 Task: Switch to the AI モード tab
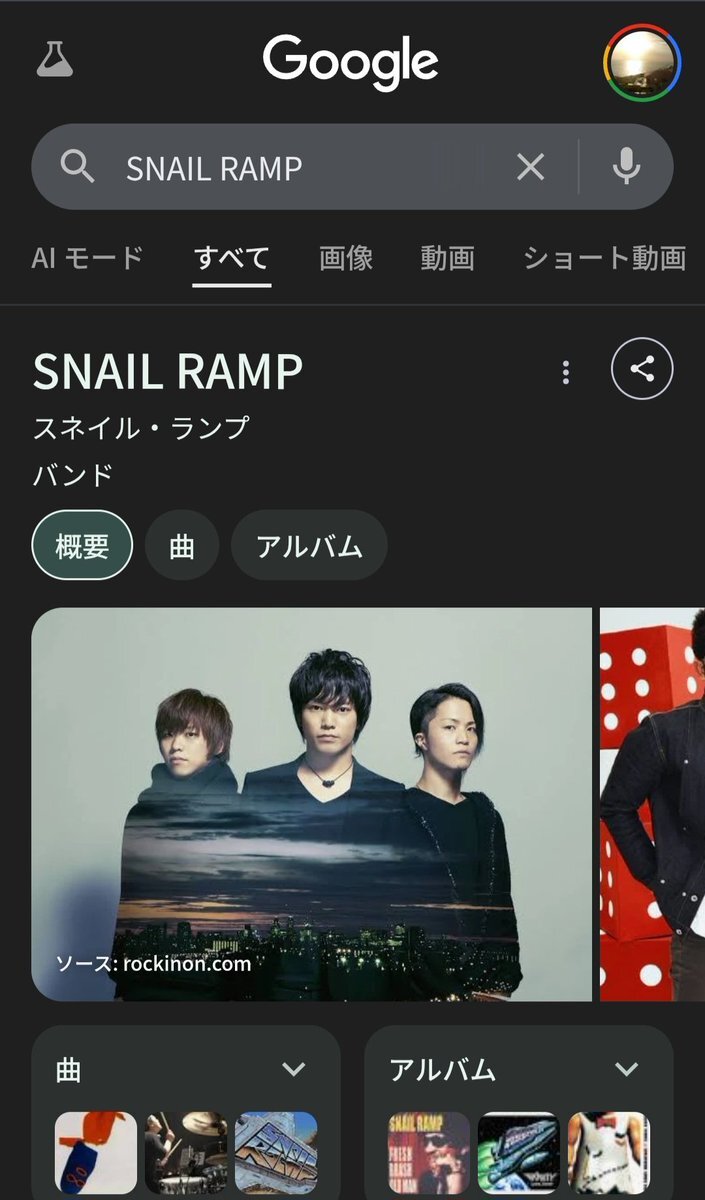pos(87,258)
